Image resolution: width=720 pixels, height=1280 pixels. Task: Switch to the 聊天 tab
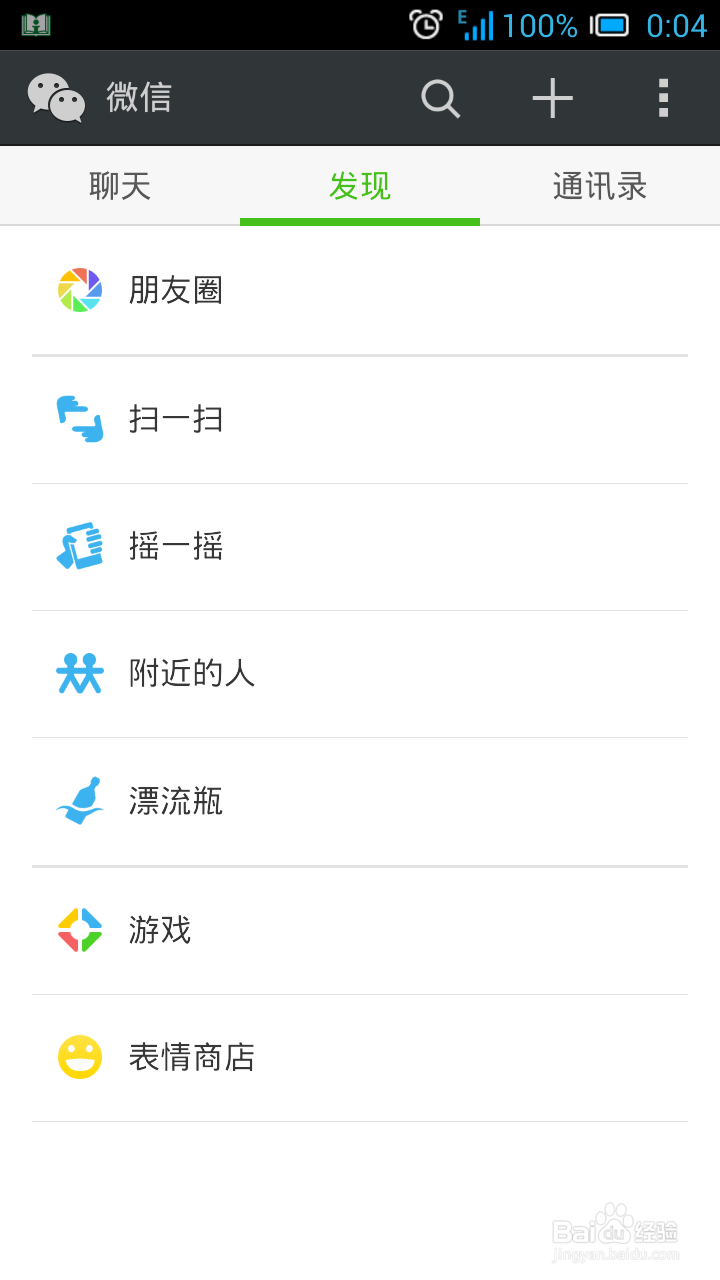120,186
